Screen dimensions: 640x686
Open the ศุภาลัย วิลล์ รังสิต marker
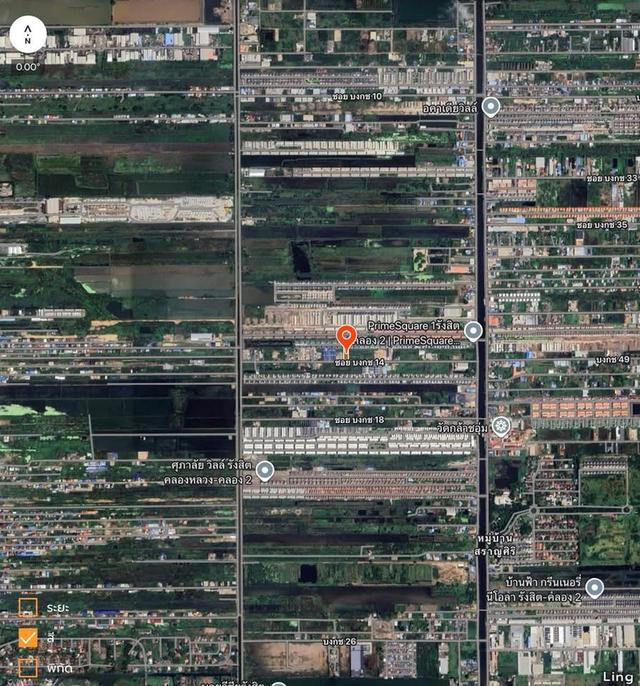[x=265, y=469]
